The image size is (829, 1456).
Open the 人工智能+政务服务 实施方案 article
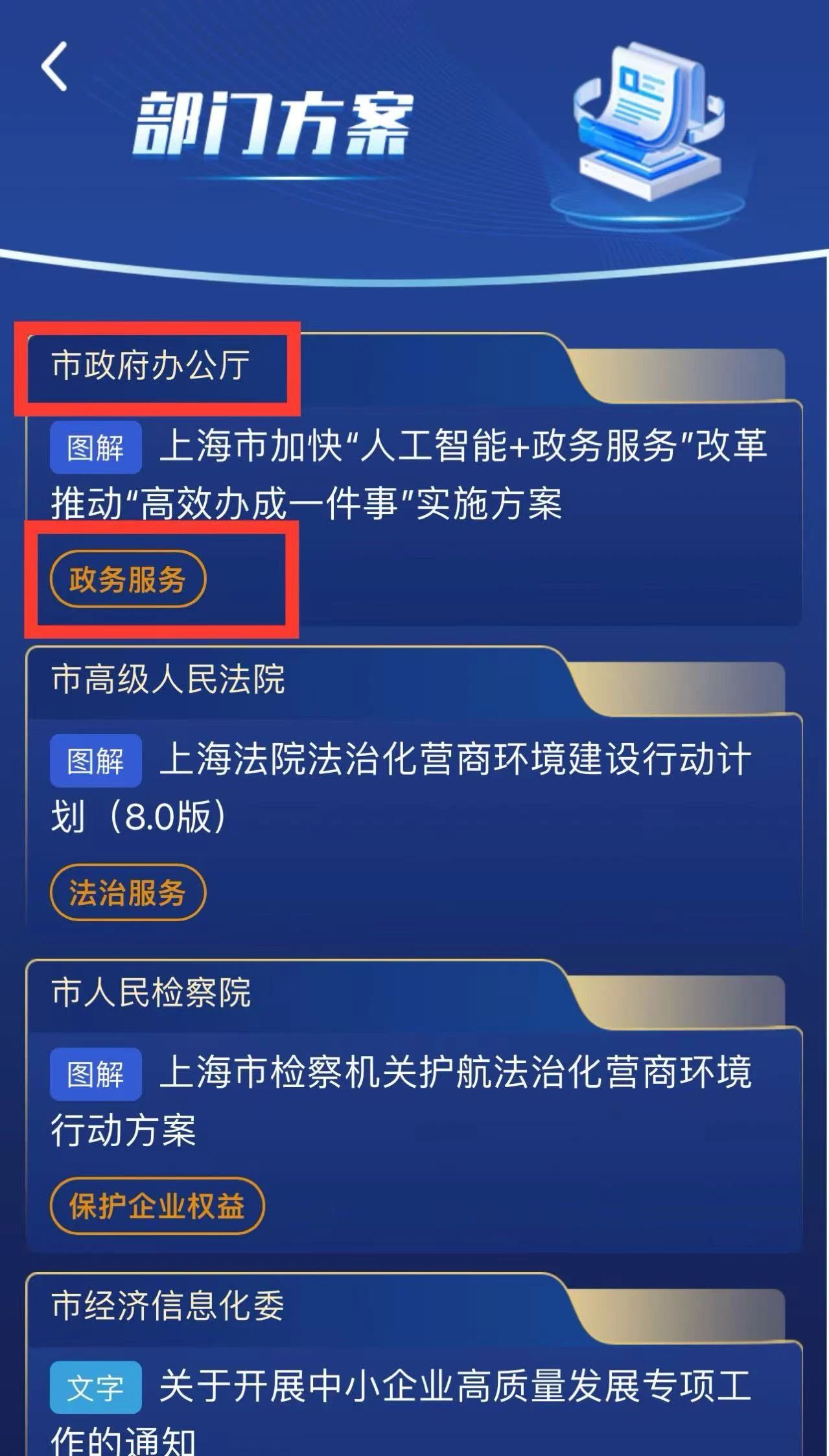408,474
